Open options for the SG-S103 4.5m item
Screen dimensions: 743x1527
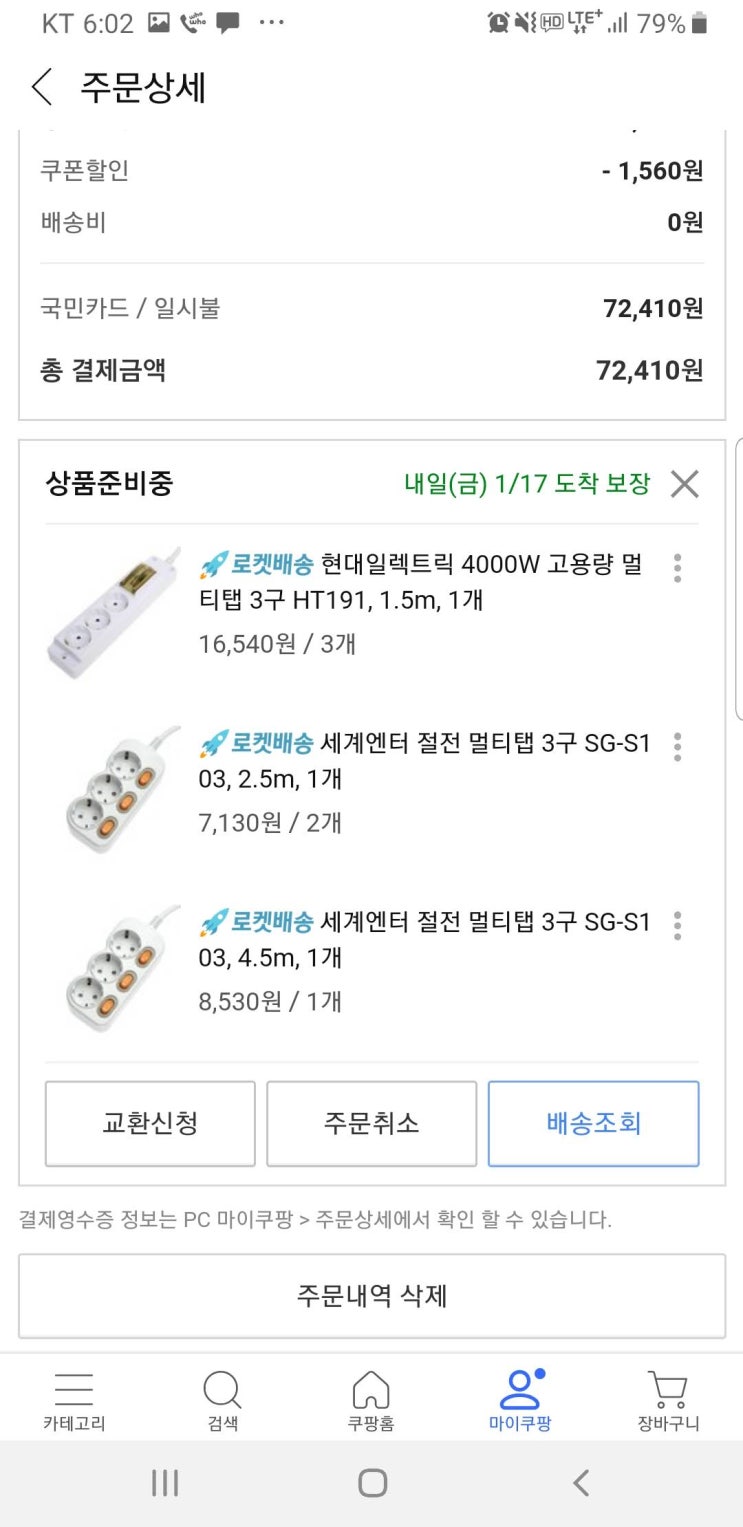(x=677, y=925)
